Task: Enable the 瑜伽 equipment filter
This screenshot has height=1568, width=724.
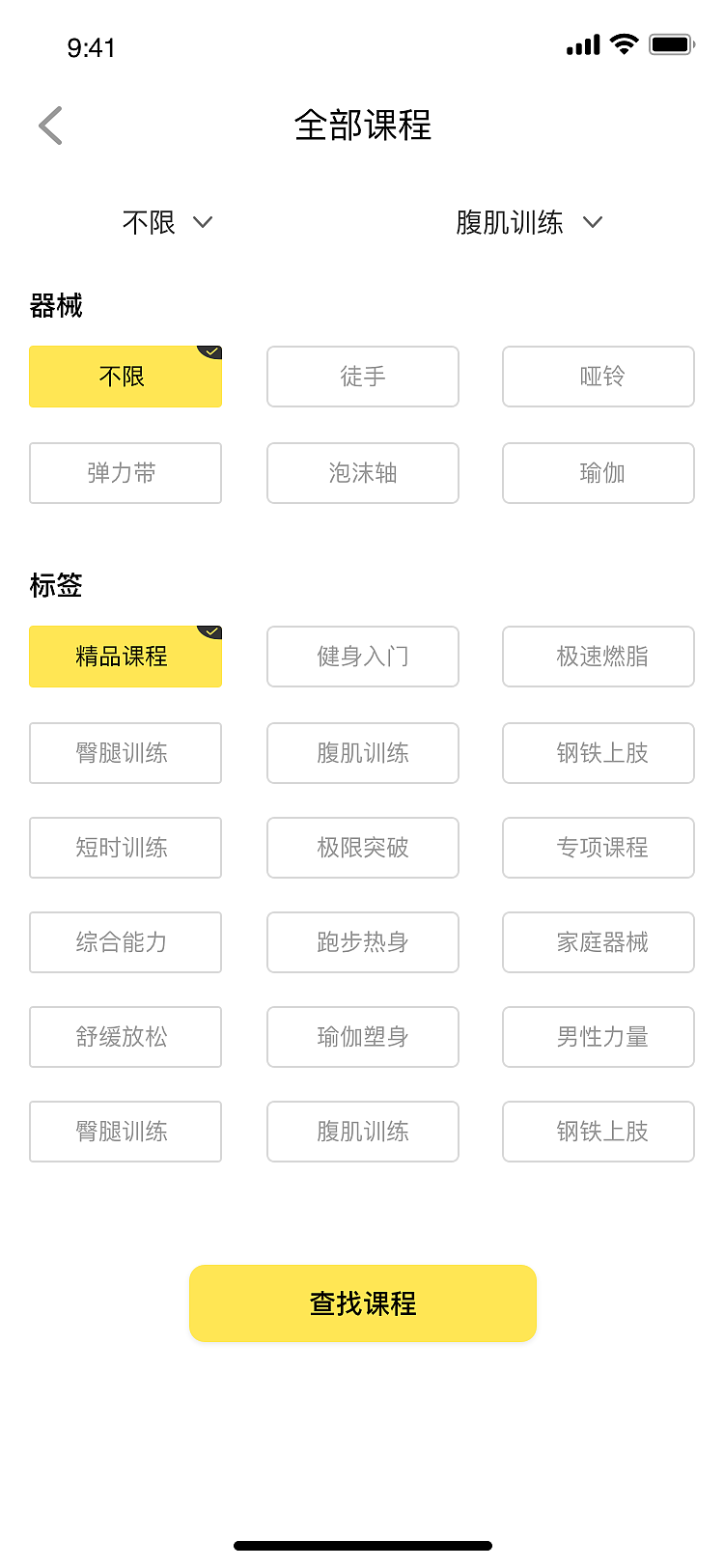Action: 598,473
